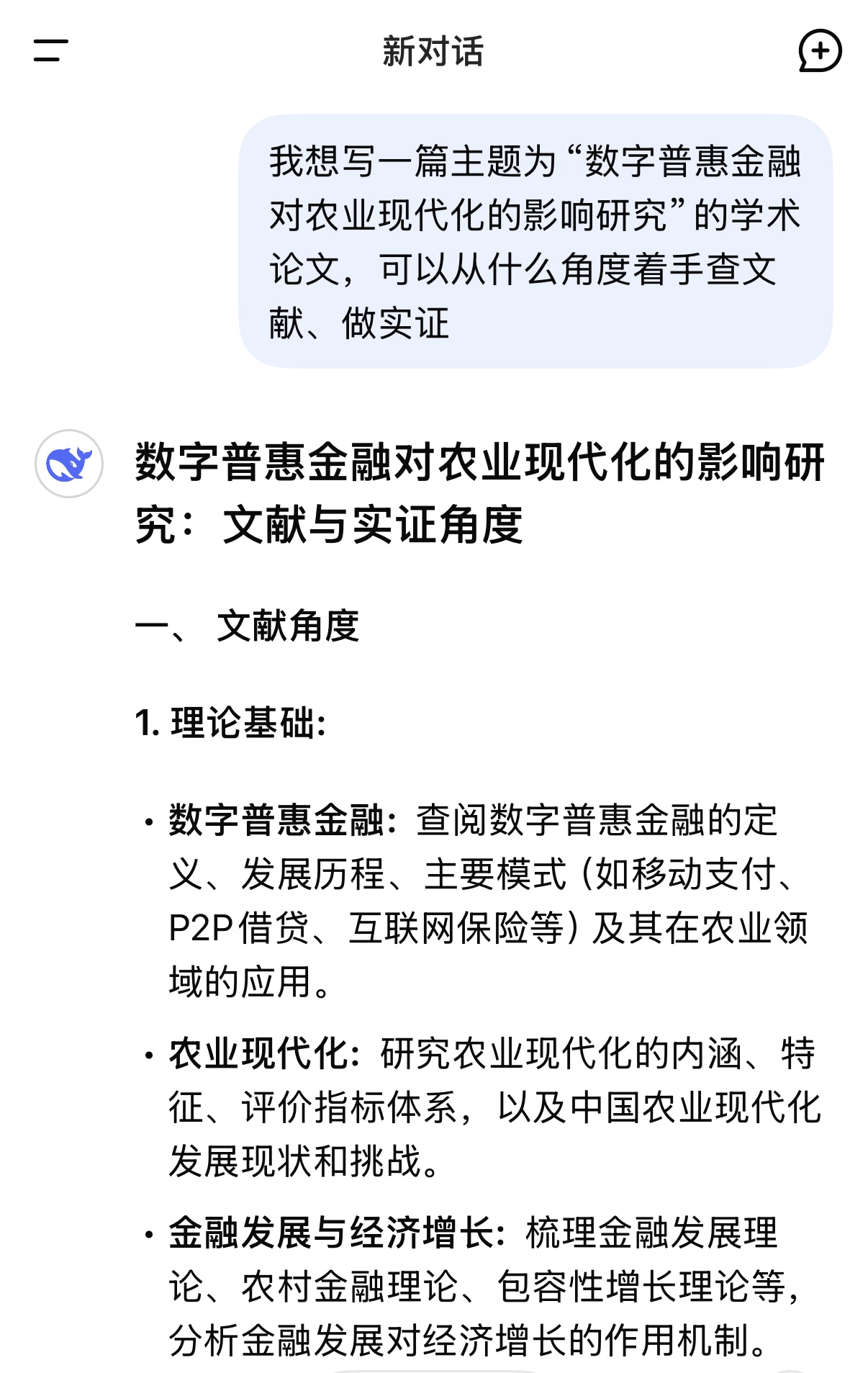Start a new chat conversation

click(x=819, y=50)
